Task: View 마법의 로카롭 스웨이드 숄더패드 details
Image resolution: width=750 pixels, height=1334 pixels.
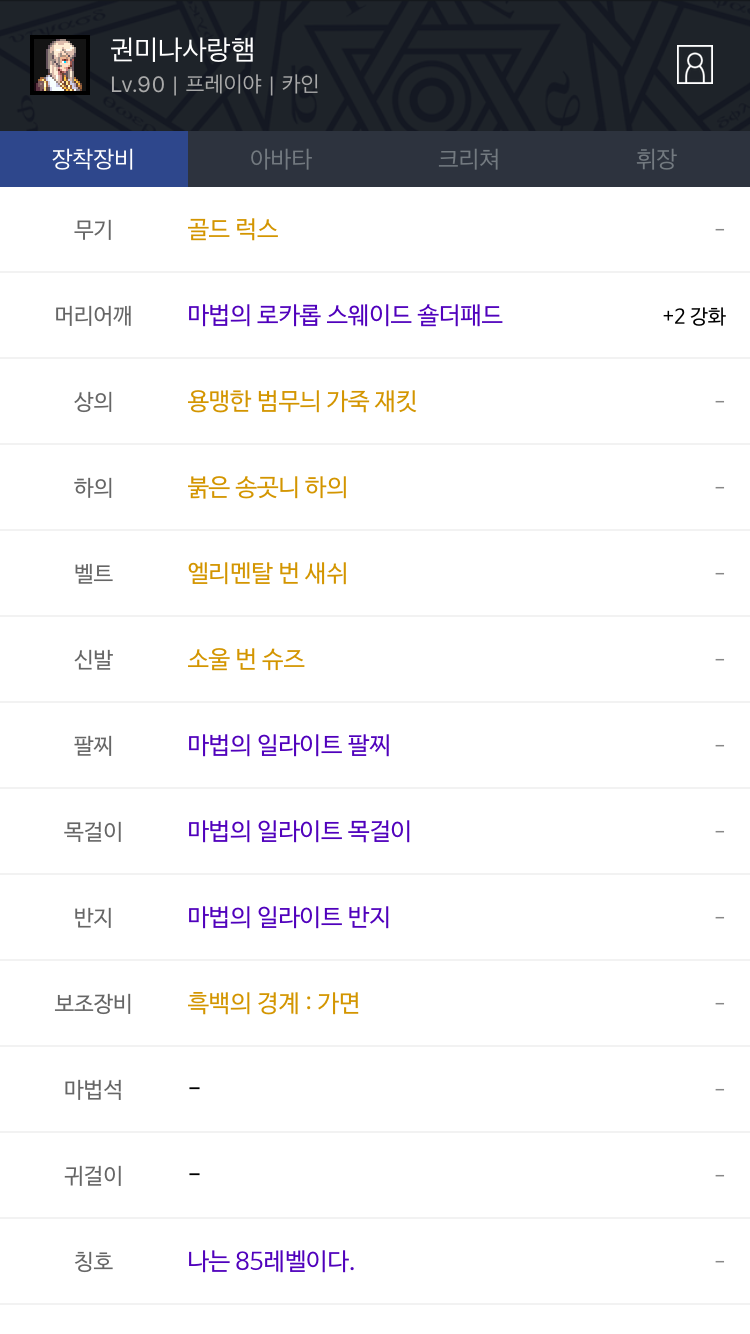Action: tap(345, 315)
